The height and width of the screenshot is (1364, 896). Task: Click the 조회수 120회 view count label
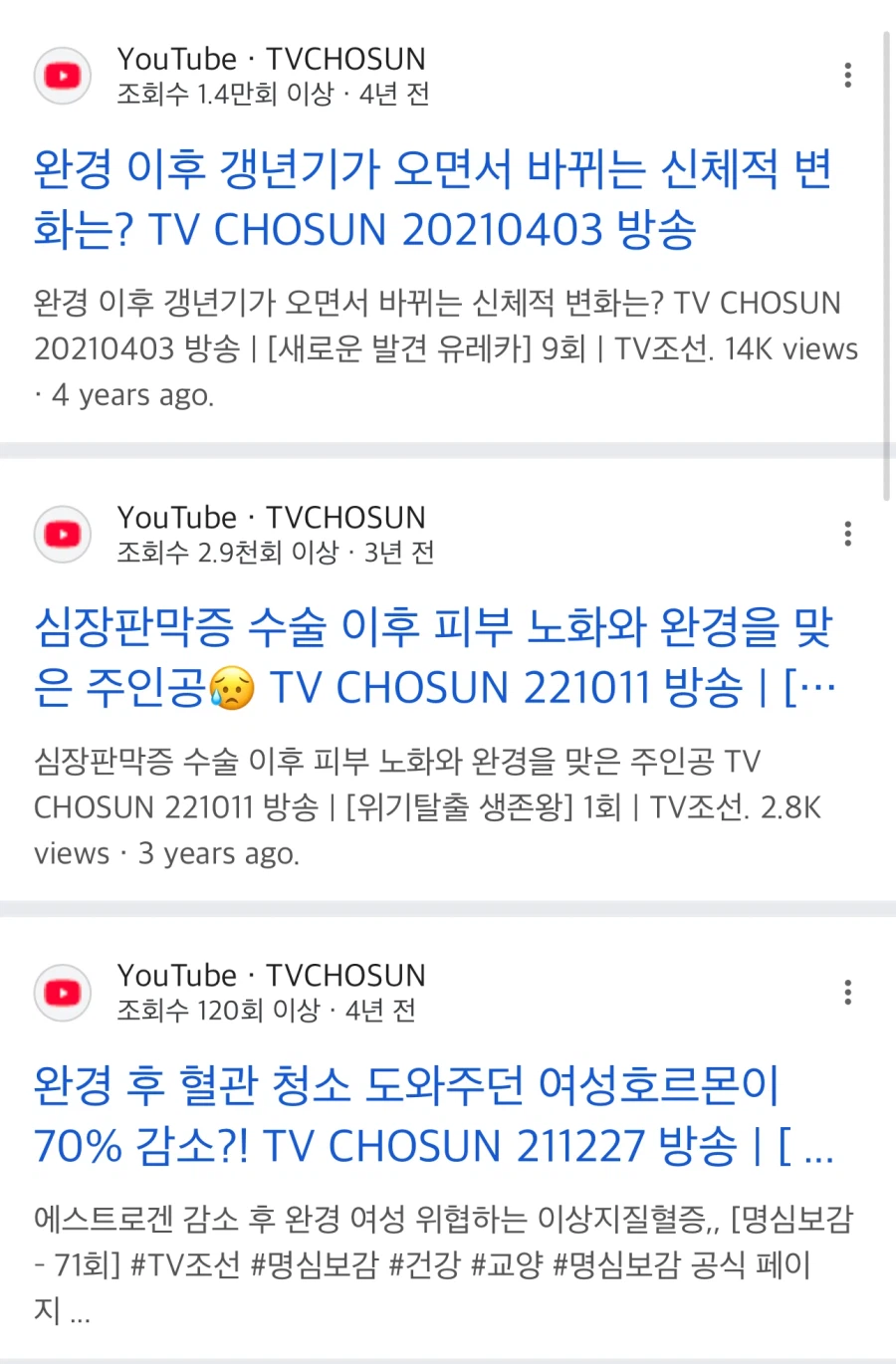187,1011
